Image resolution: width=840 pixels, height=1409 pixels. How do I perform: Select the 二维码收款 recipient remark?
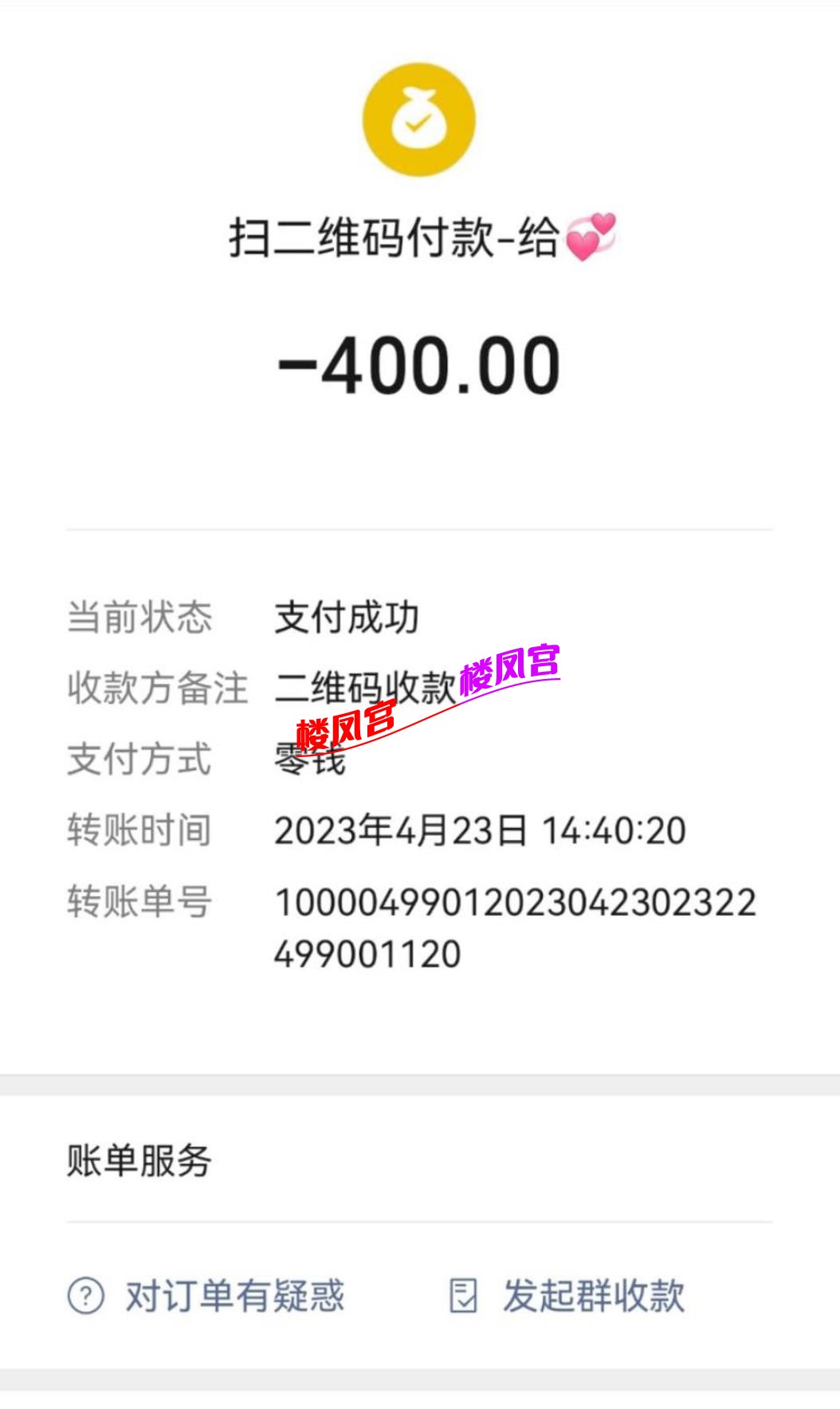pos(367,687)
